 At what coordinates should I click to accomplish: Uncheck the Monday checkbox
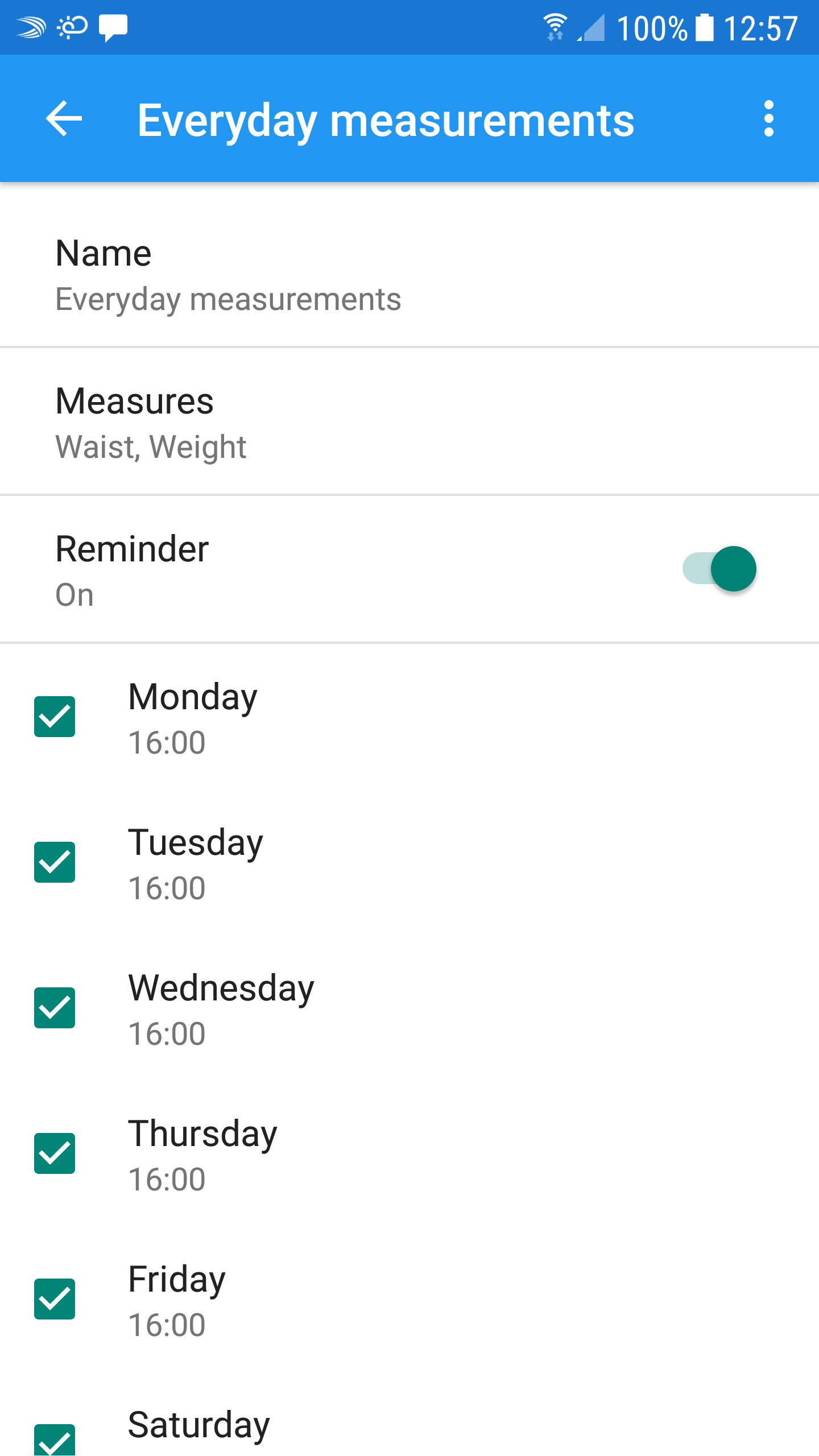(54, 718)
